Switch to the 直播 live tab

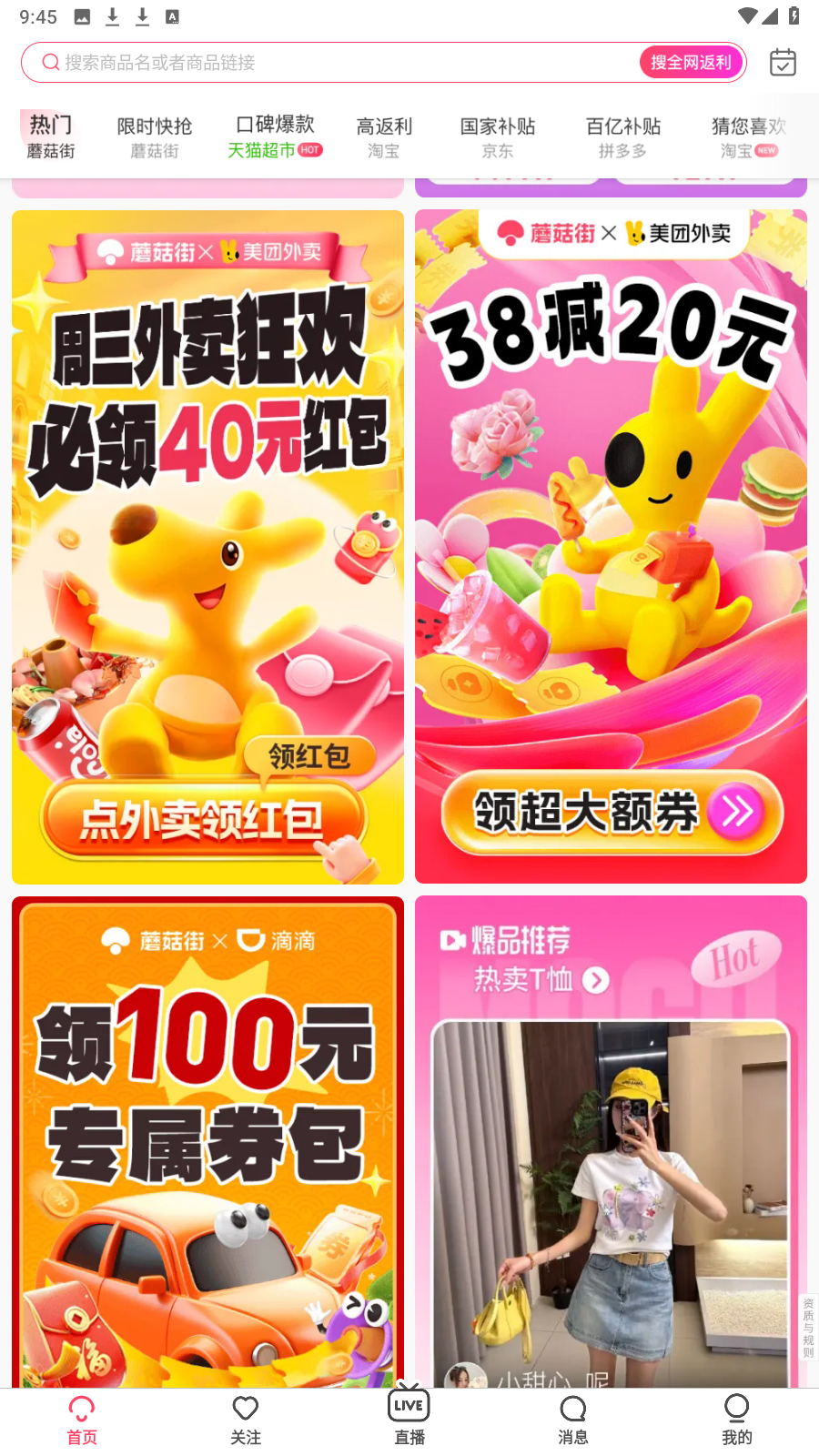click(409, 1420)
